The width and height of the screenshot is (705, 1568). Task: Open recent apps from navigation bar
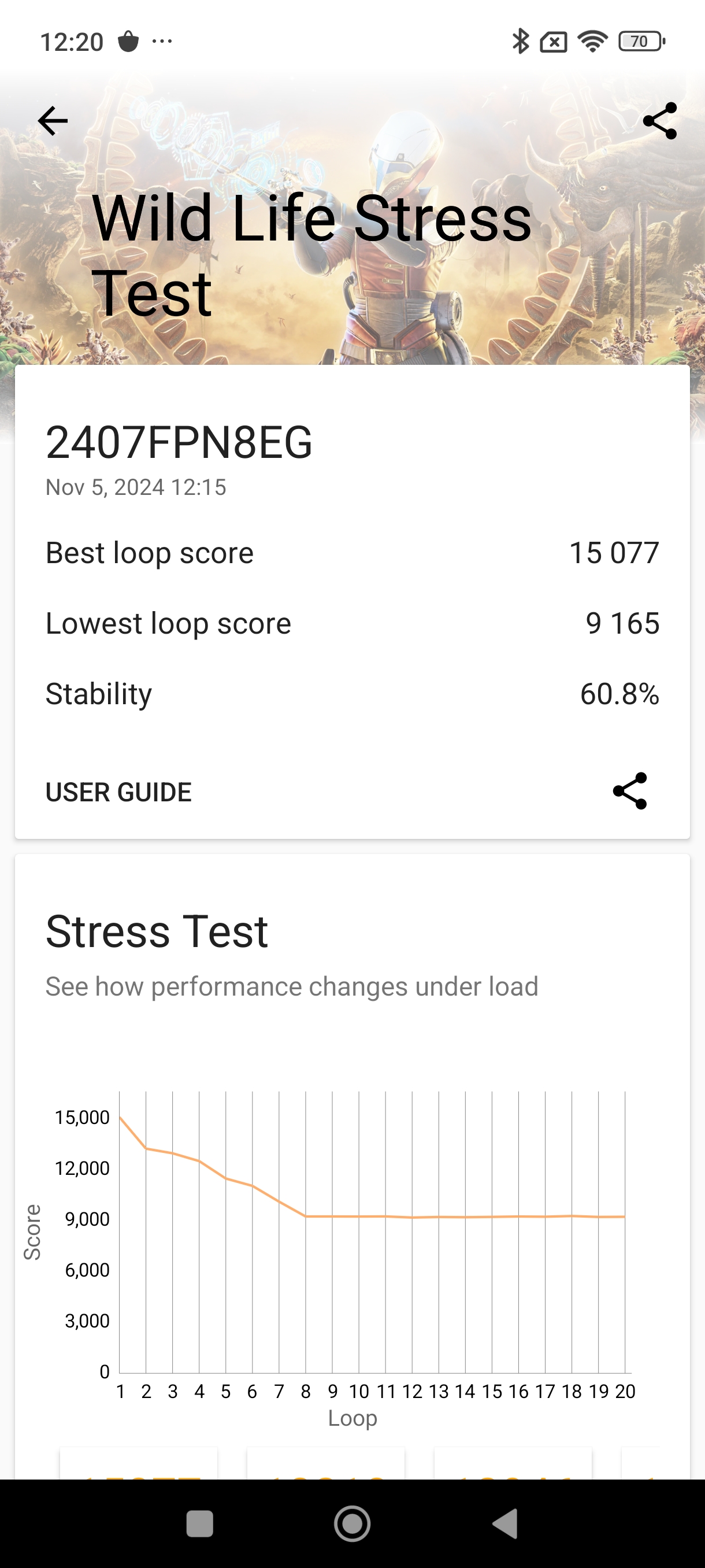point(199,1523)
